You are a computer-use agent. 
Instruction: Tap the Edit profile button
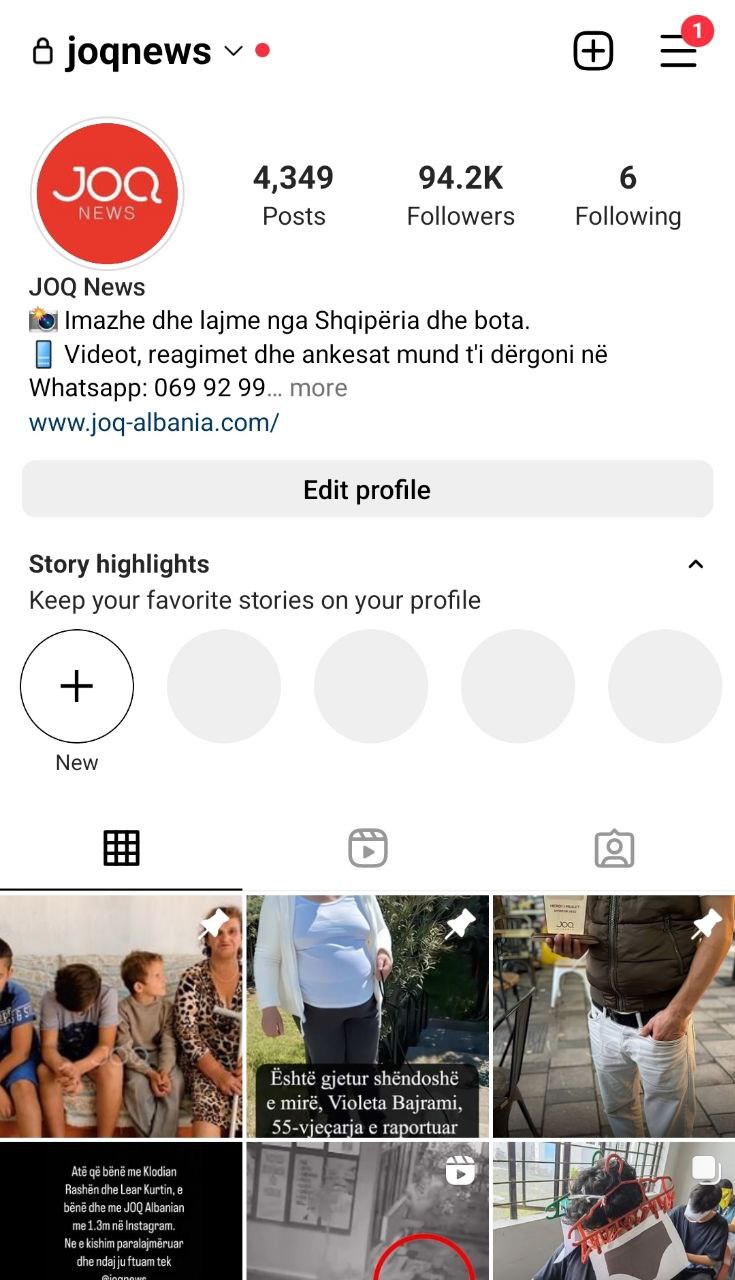[x=367, y=489]
